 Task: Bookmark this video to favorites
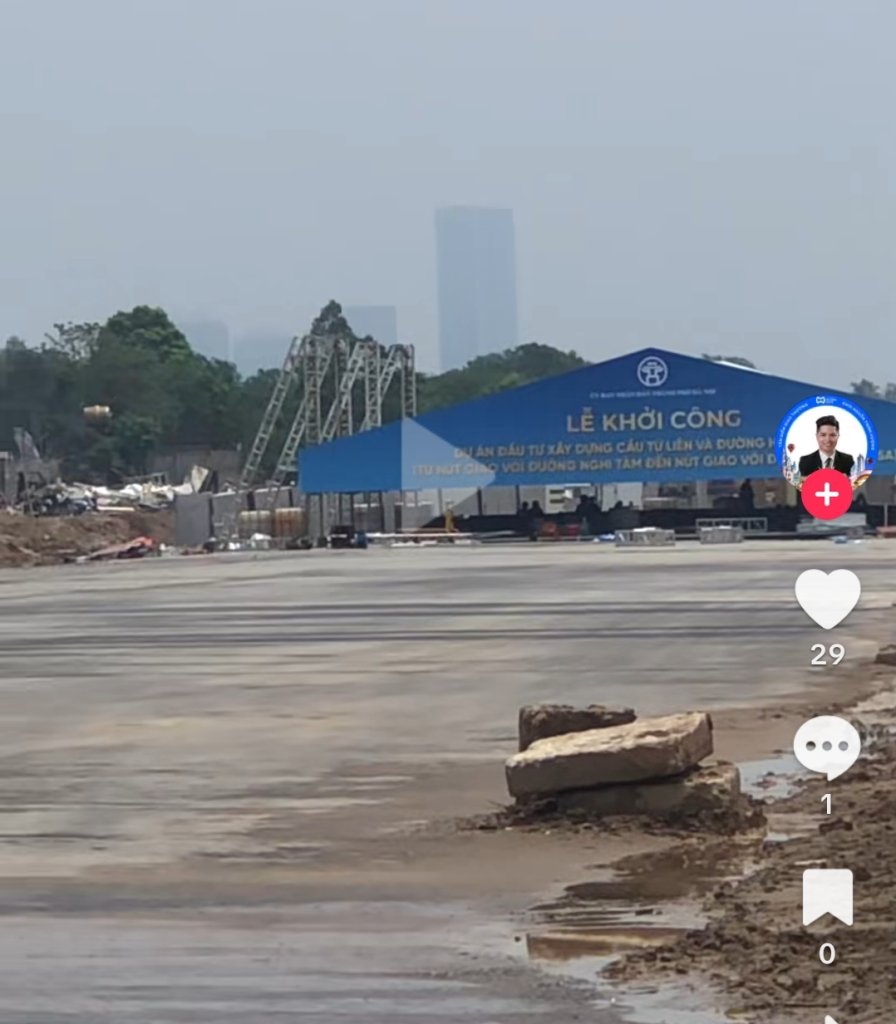click(827, 897)
